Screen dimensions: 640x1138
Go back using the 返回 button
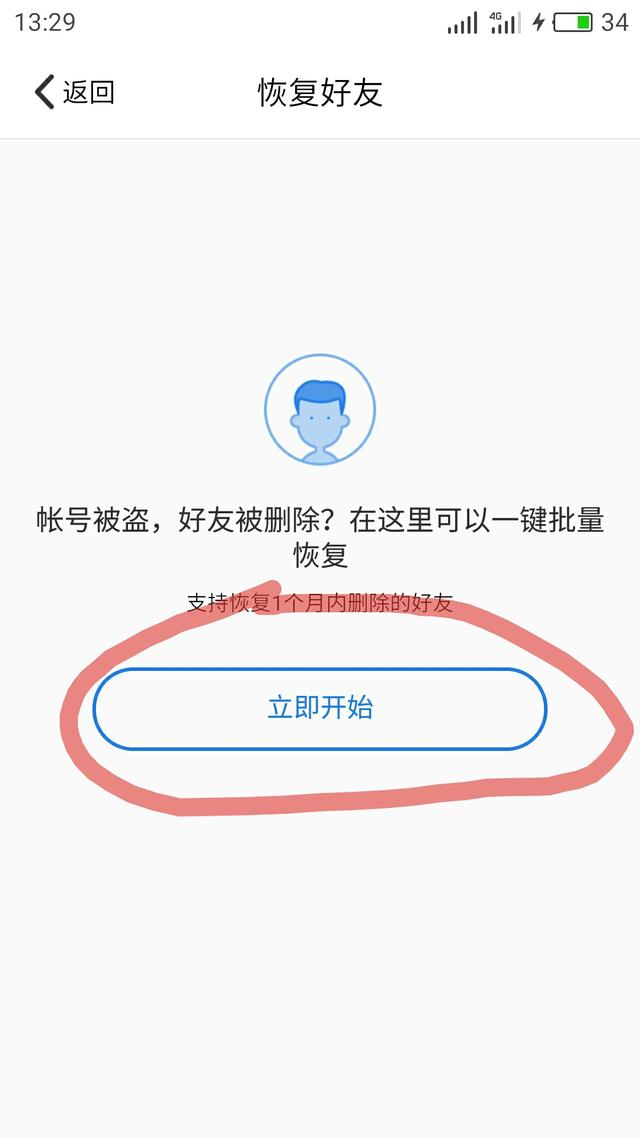click(75, 93)
